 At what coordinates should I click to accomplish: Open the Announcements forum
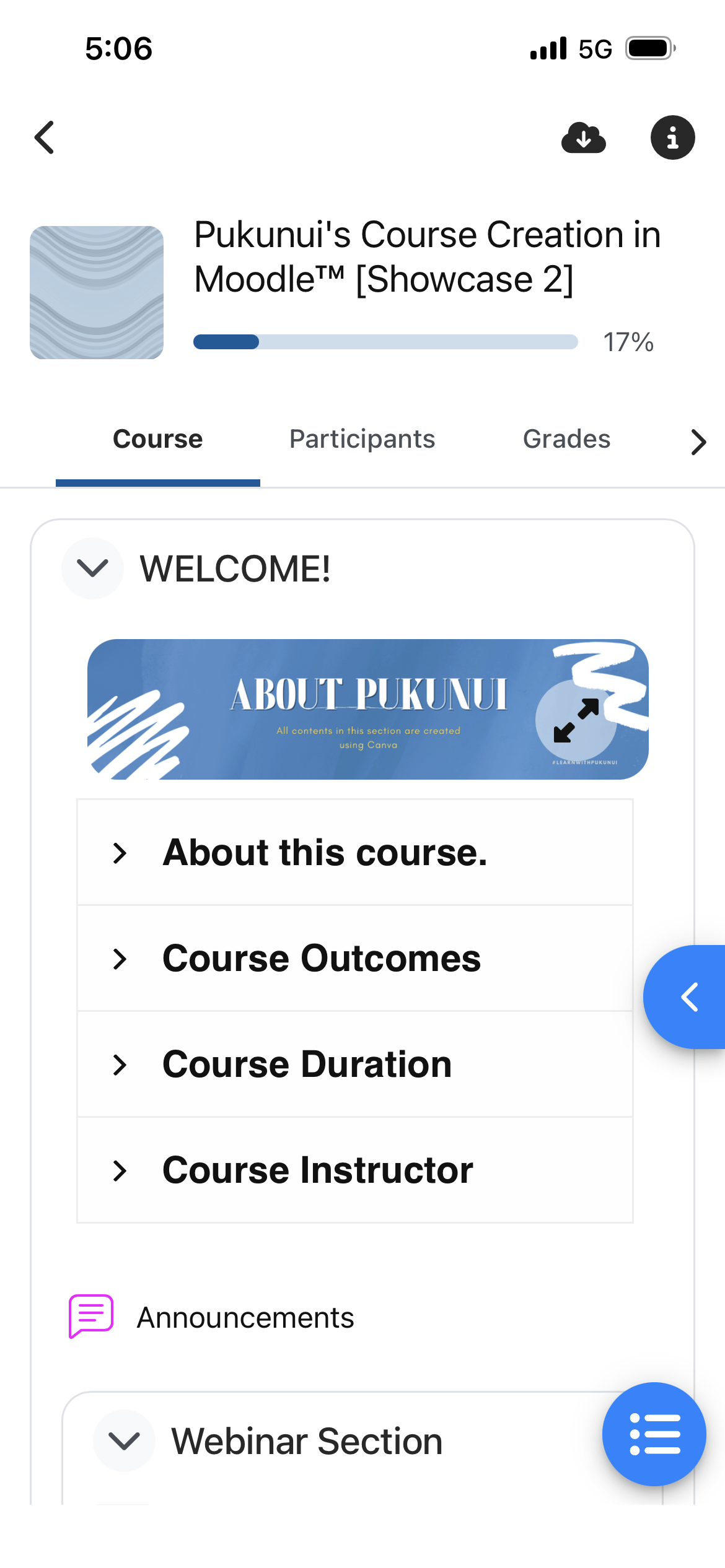(x=245, y=1317)
